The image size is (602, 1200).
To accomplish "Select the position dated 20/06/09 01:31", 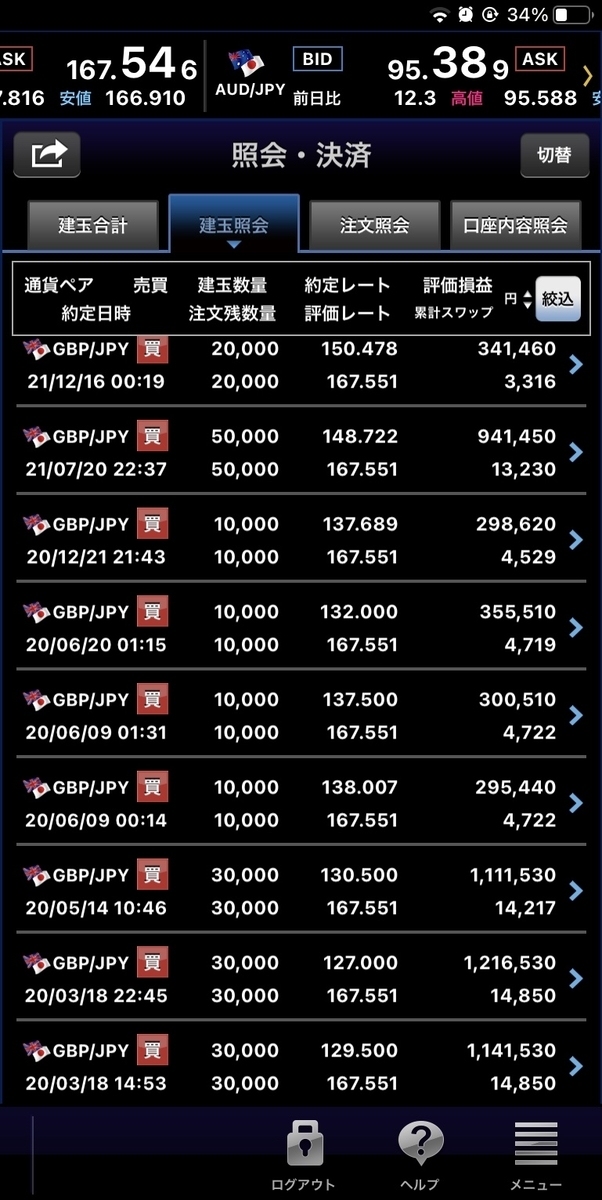I will point(301,716).
